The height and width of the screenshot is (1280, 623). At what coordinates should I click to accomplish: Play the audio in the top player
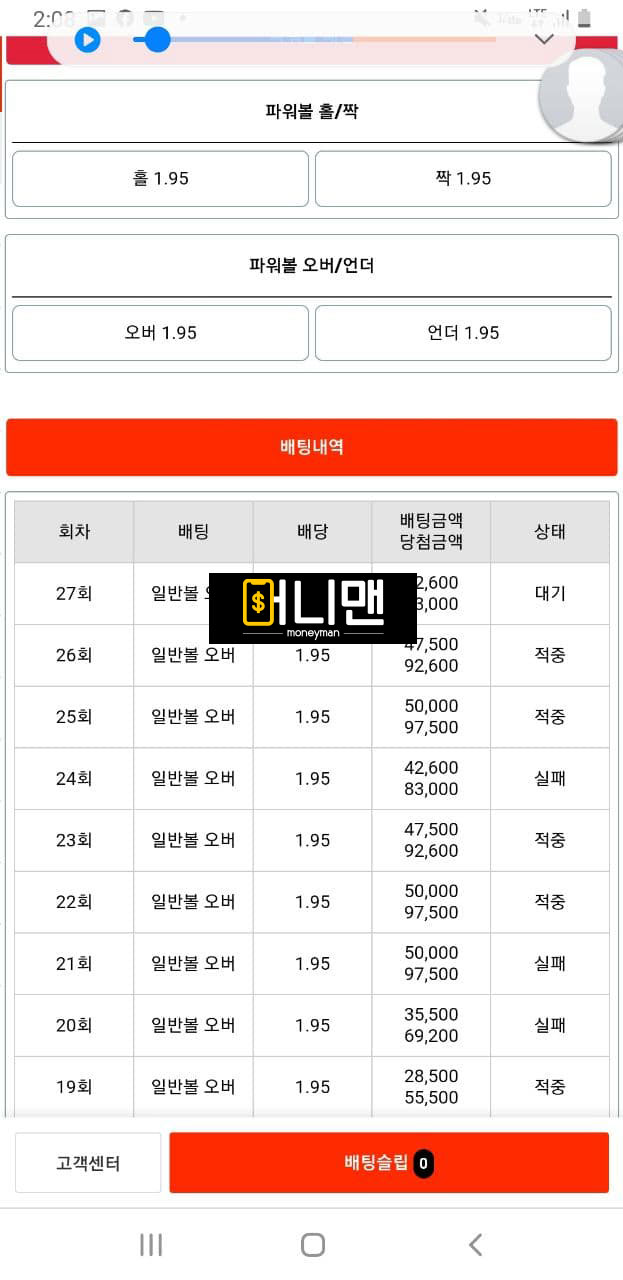click(x=88, y=40)
